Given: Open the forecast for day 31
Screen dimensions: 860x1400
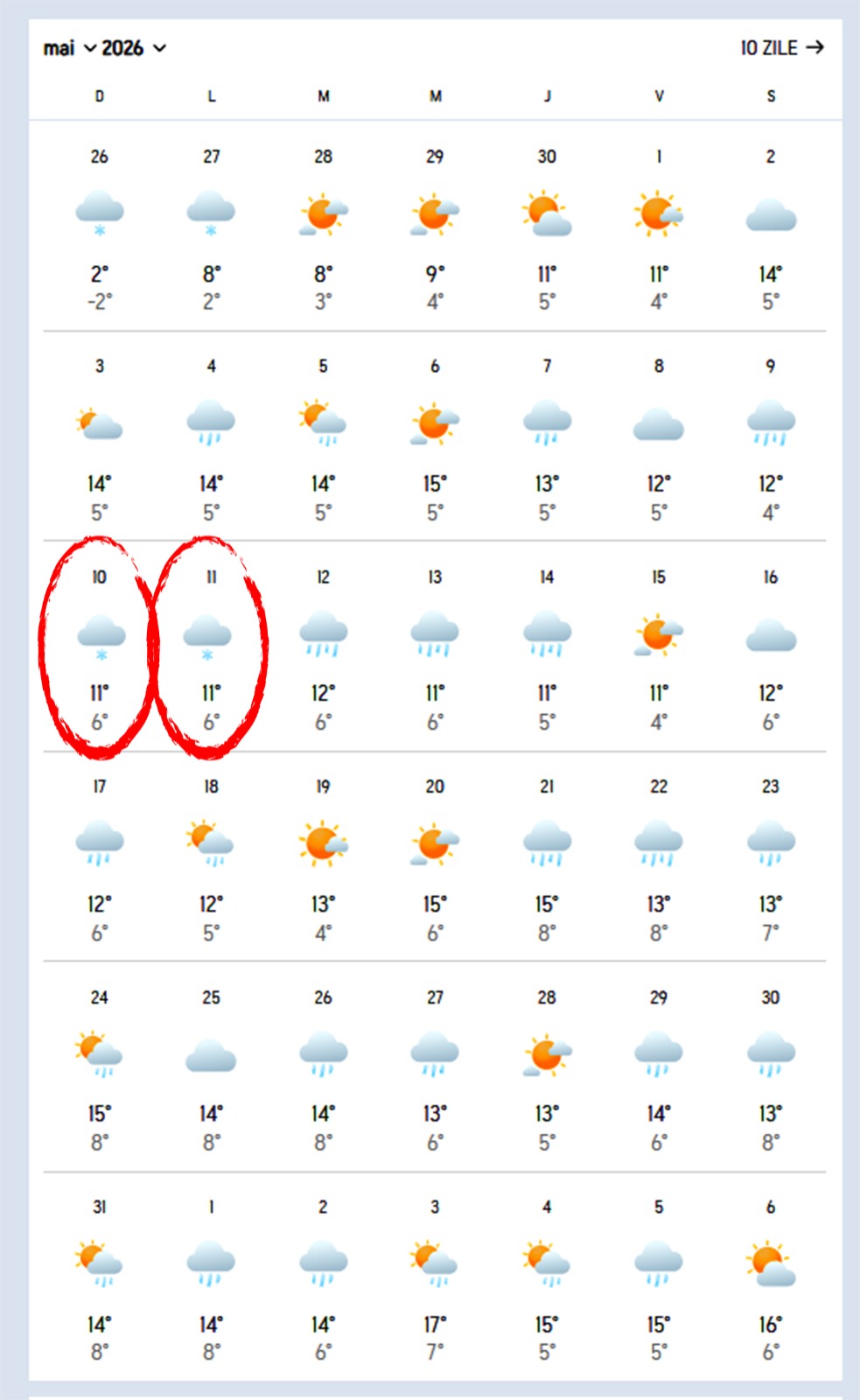Looking at the screenshot, I should click(x=100, y=1277).
